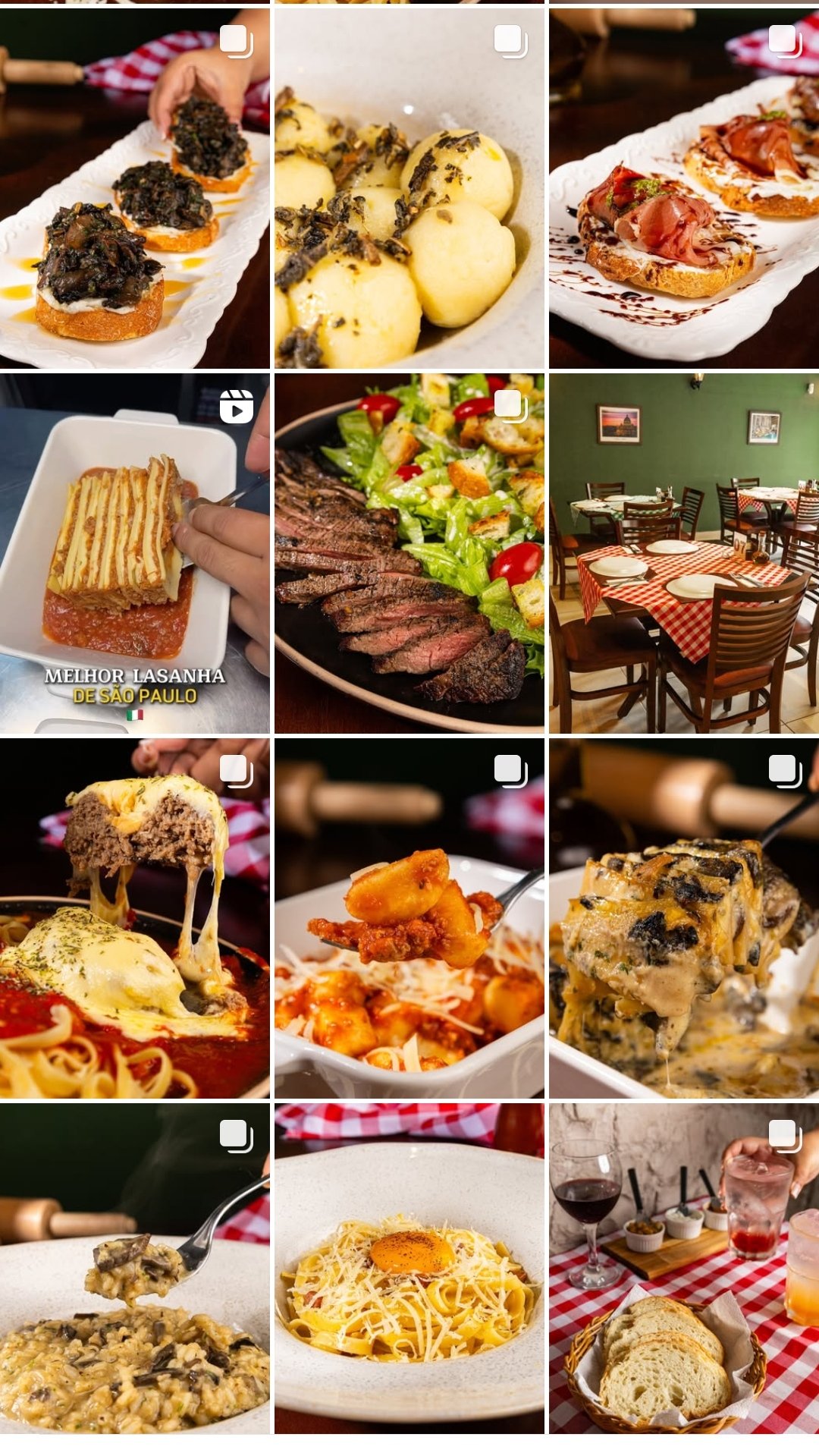Open the restaurant dining room photo

pos(683,553)
